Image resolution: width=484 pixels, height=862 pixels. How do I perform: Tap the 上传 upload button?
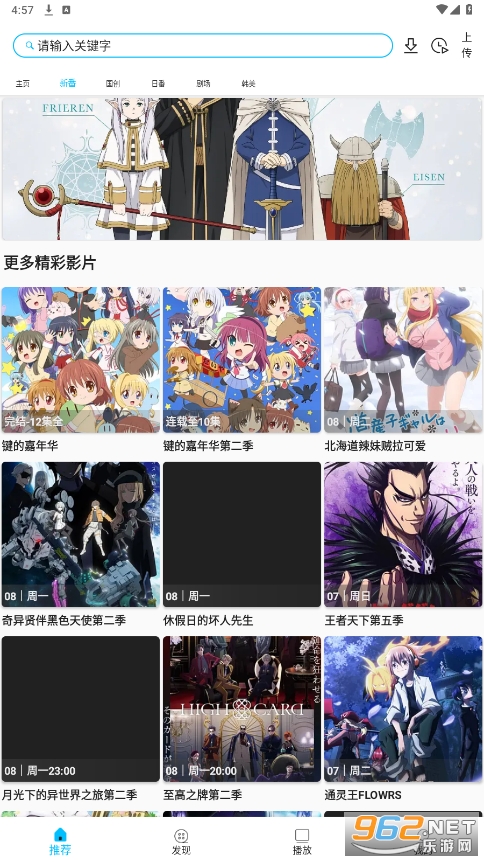click(x=467, y=45)
